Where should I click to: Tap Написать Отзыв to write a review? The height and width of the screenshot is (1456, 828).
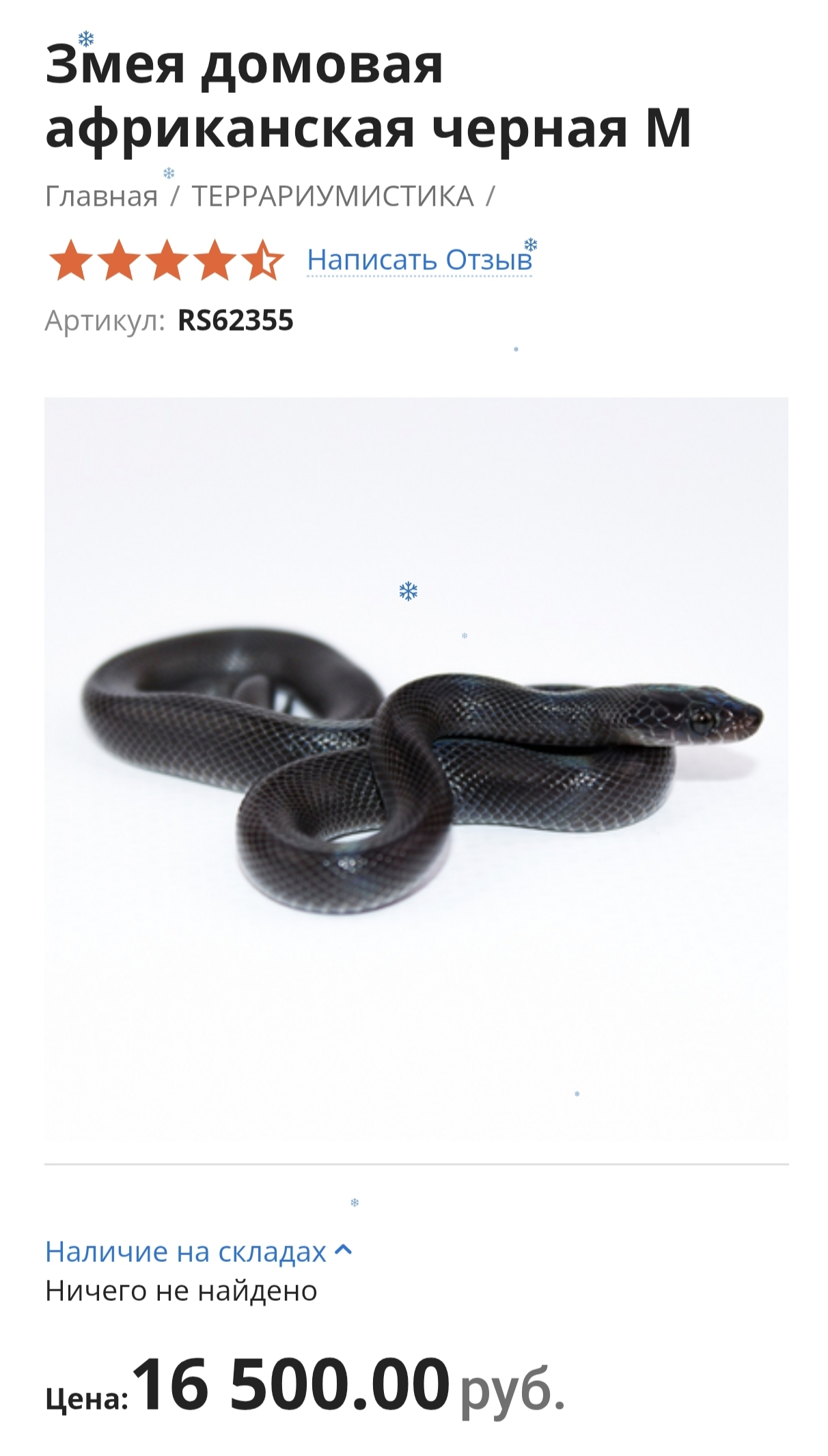(419, 260)
